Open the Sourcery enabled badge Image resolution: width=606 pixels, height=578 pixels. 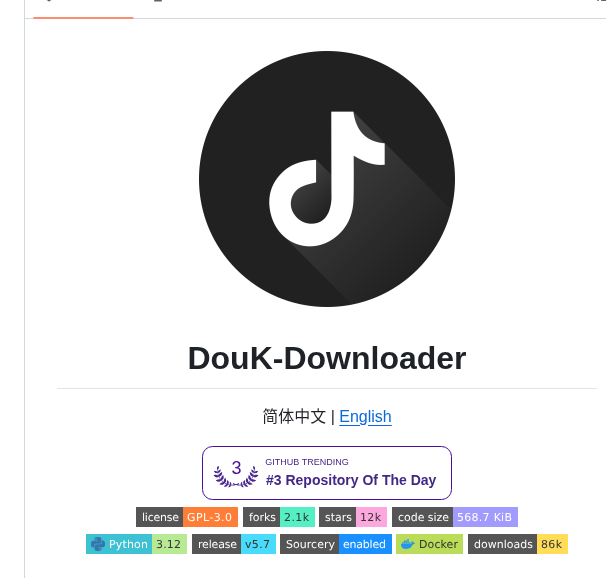(336, 544)
